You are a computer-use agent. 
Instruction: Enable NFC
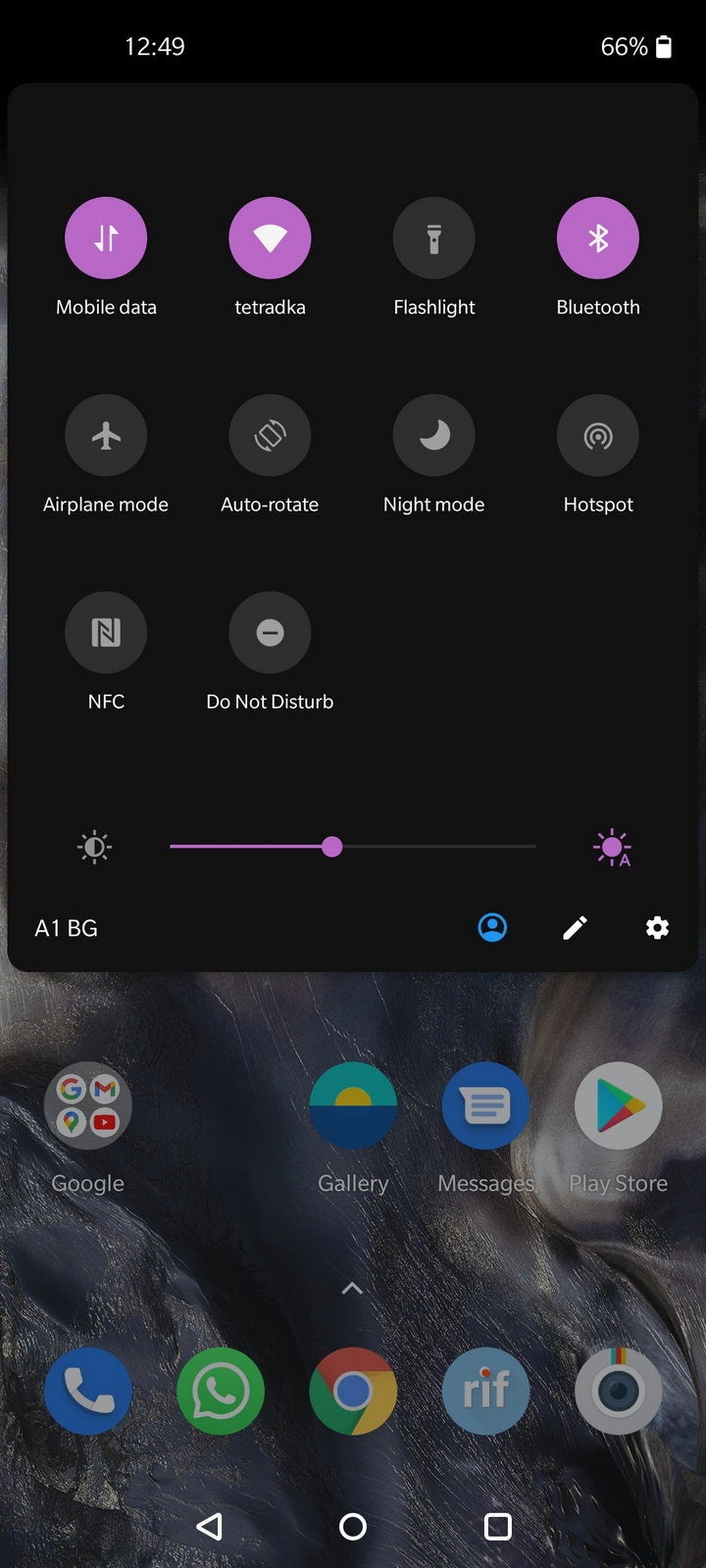point(106,632)
